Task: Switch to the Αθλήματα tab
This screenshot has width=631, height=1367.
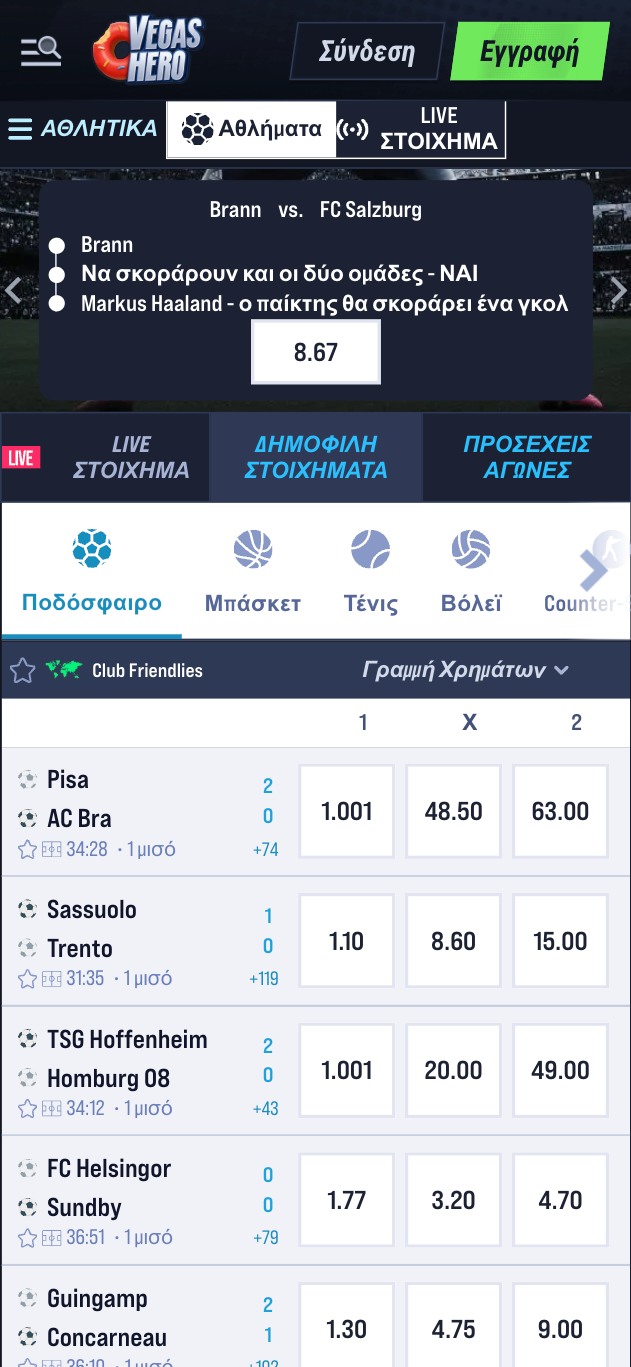Action: click(252, 129)
